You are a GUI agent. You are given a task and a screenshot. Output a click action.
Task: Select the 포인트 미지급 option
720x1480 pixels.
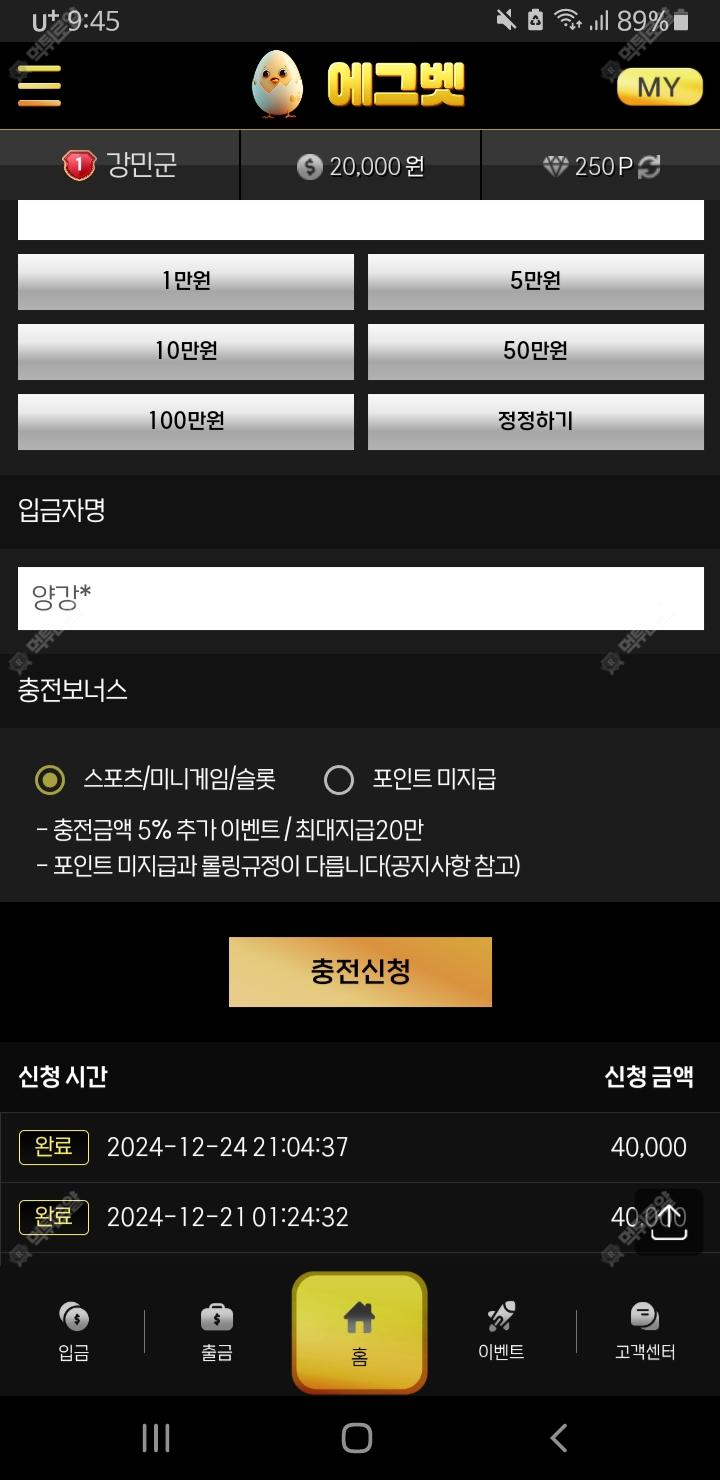pyautogui.click(x=340, y=779)
